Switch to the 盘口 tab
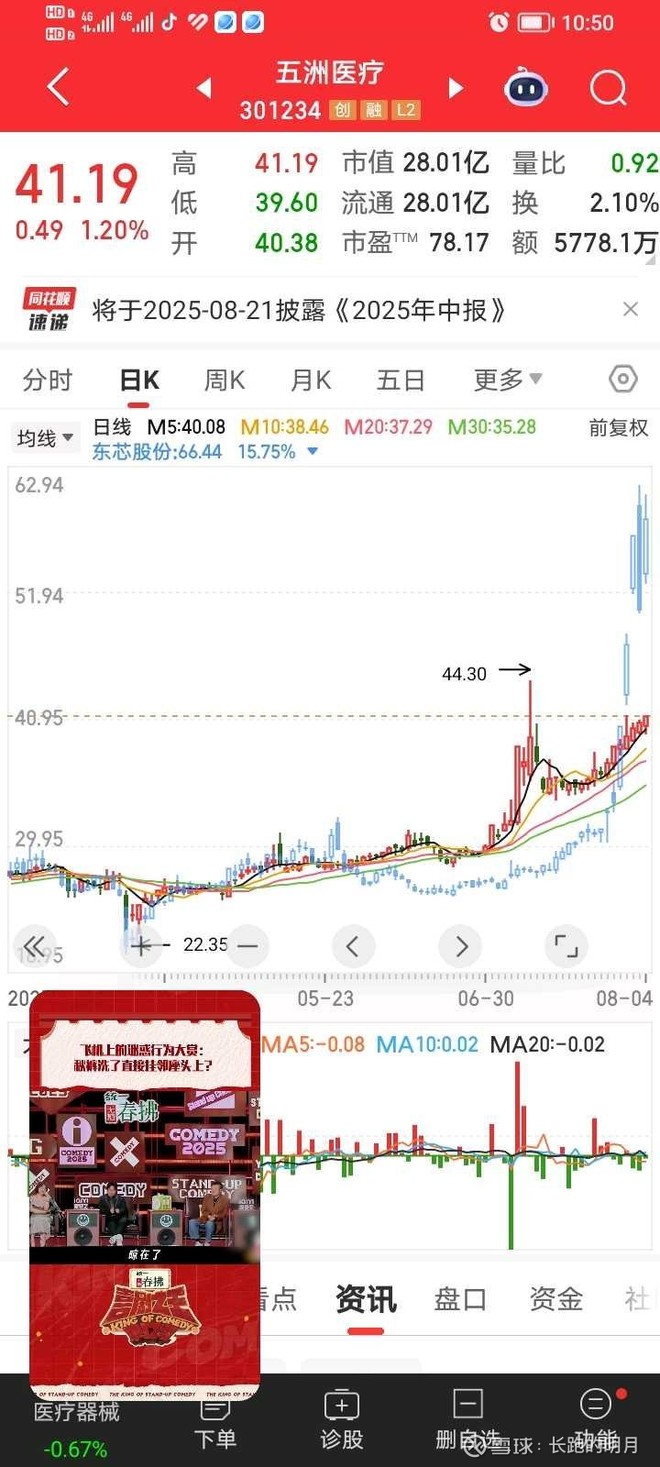 tap(460, 1299)
